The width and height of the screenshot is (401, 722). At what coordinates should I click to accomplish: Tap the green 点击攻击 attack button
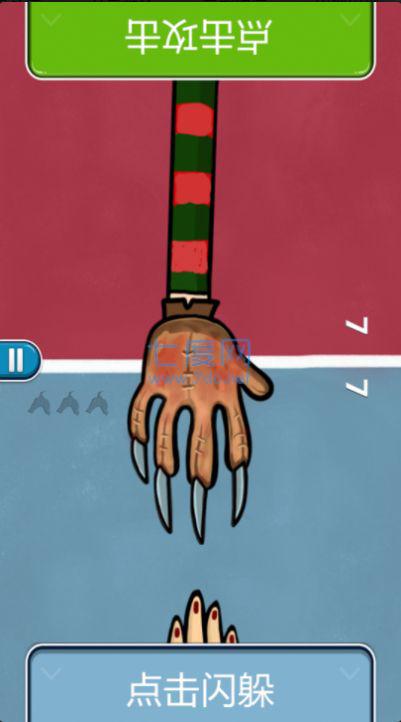coord(200,39)
